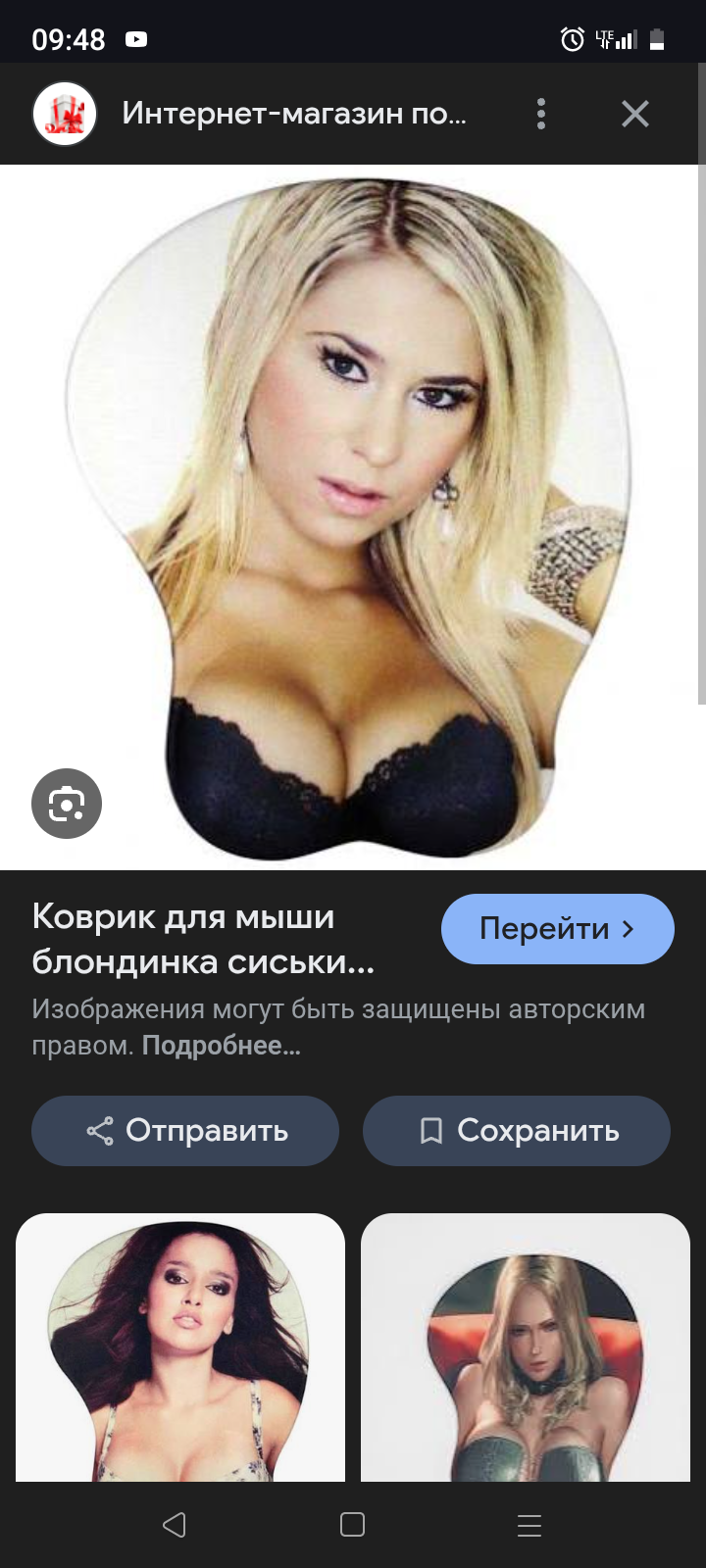This screenshot has width=706, height=1568.
Task: Save the image with Сохранить
Action: [x=517, y=1131]
